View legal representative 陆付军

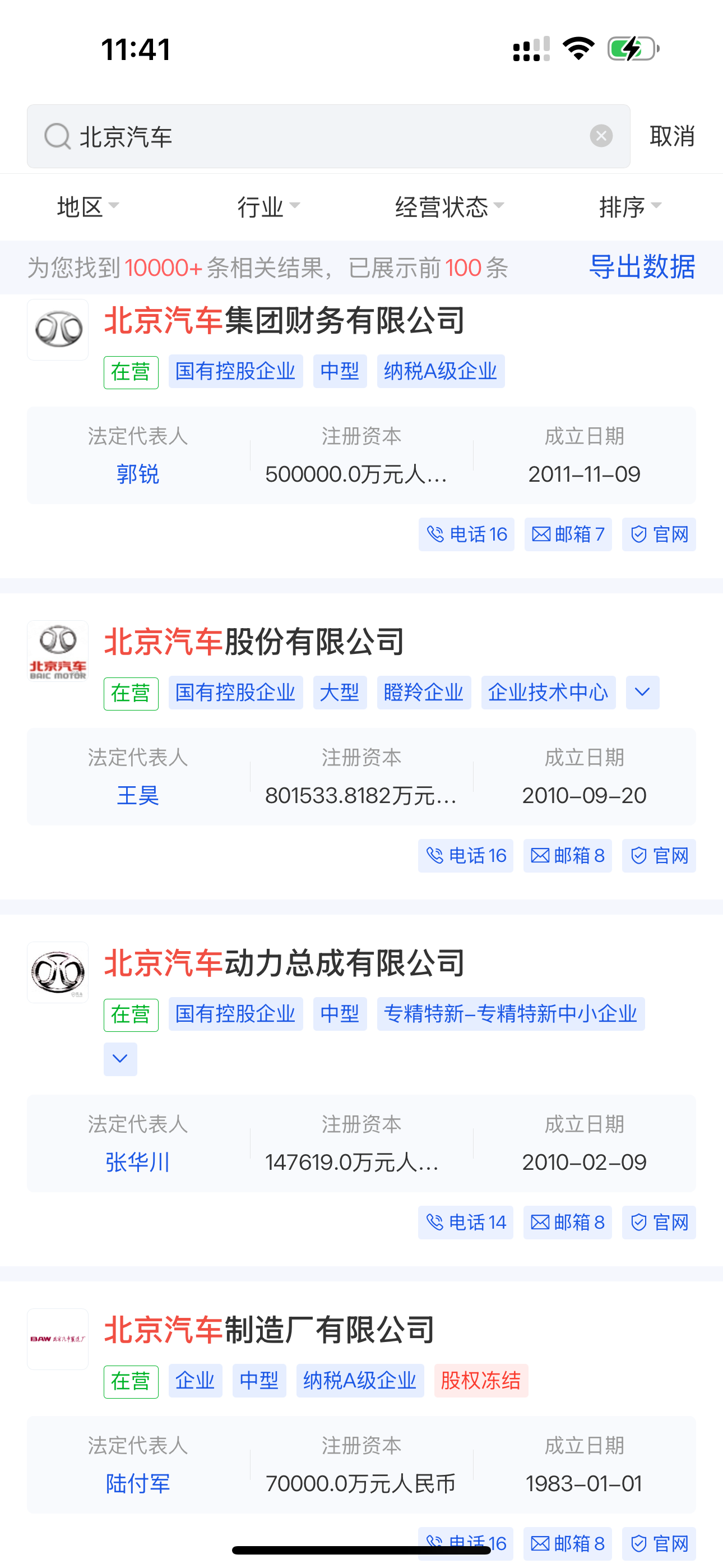pyautogui.click(x=137, y=1483)
